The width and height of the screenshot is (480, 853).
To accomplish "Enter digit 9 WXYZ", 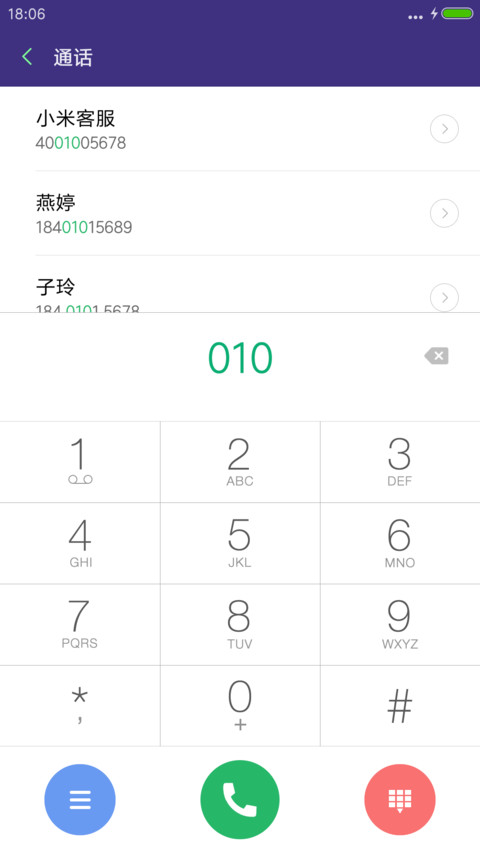I will point(400,625).
